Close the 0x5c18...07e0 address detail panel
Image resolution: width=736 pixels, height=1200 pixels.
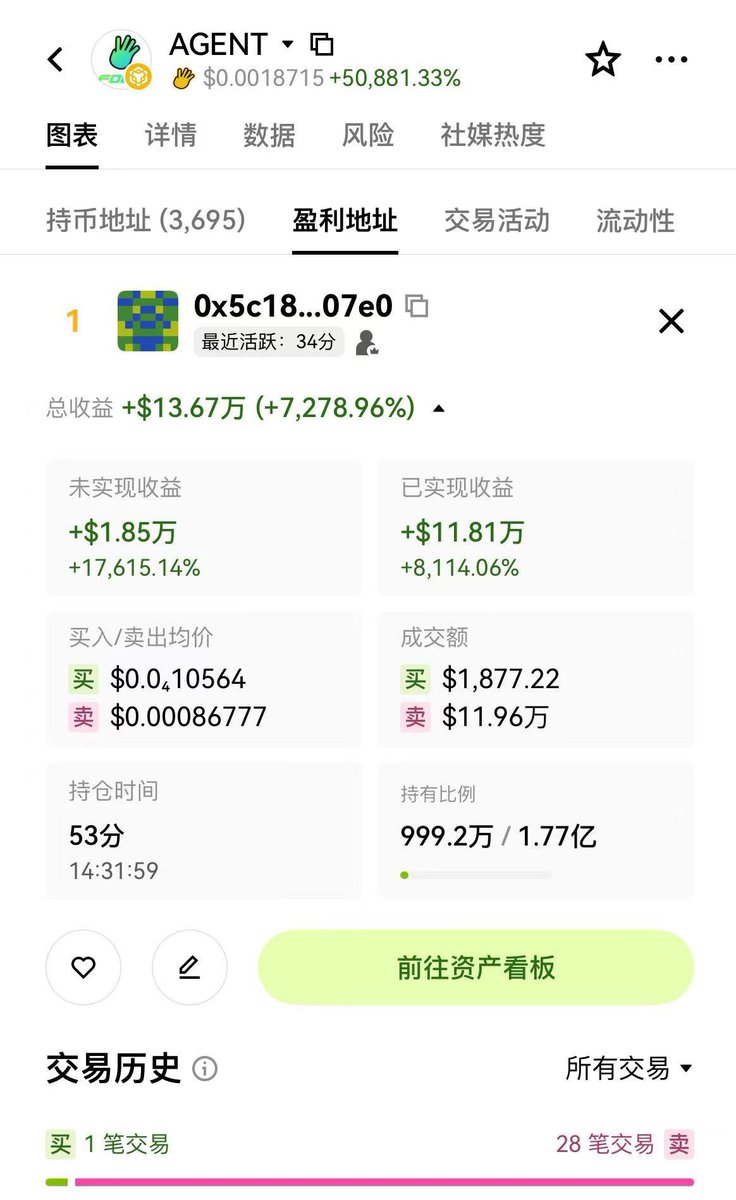point(671,321)
